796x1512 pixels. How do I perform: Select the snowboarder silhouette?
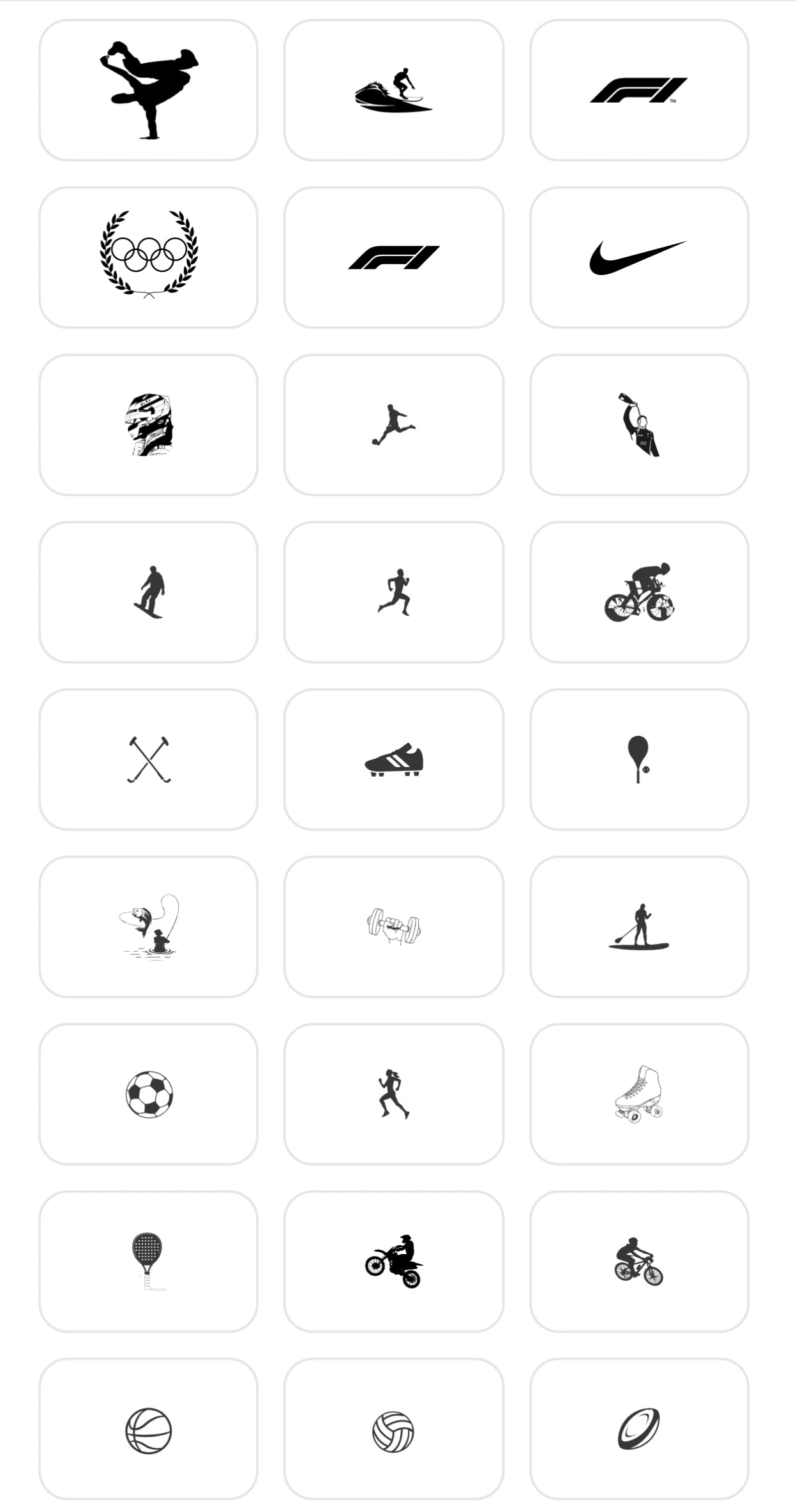pyautogui.click(x=148, y=592)
